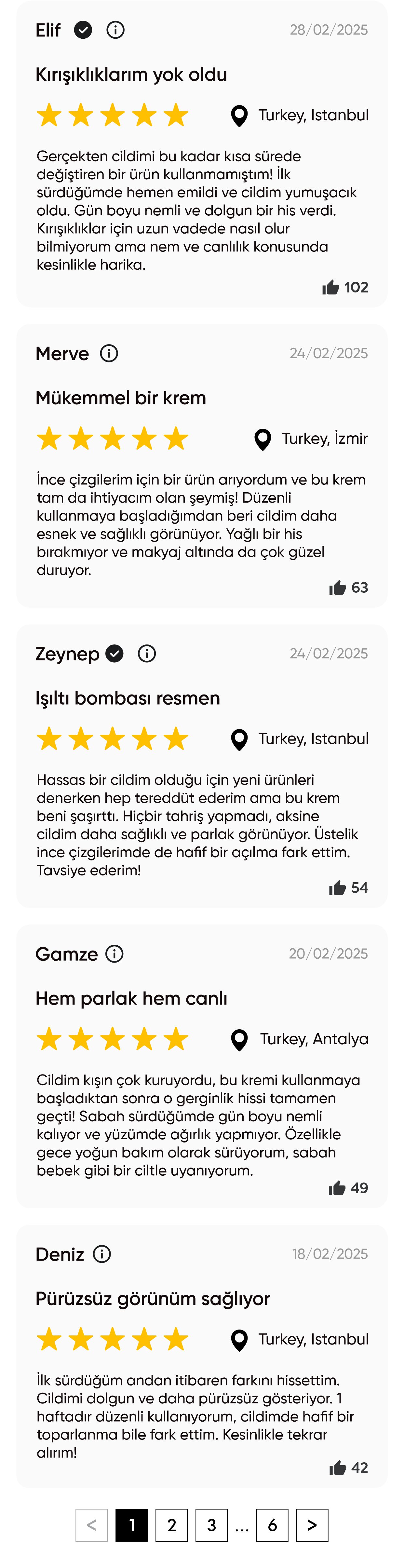The height and width of the screenshot is (1568, 404).
Task: Give a thumbs up to Zeynep's review
Action: click(338, 887)
